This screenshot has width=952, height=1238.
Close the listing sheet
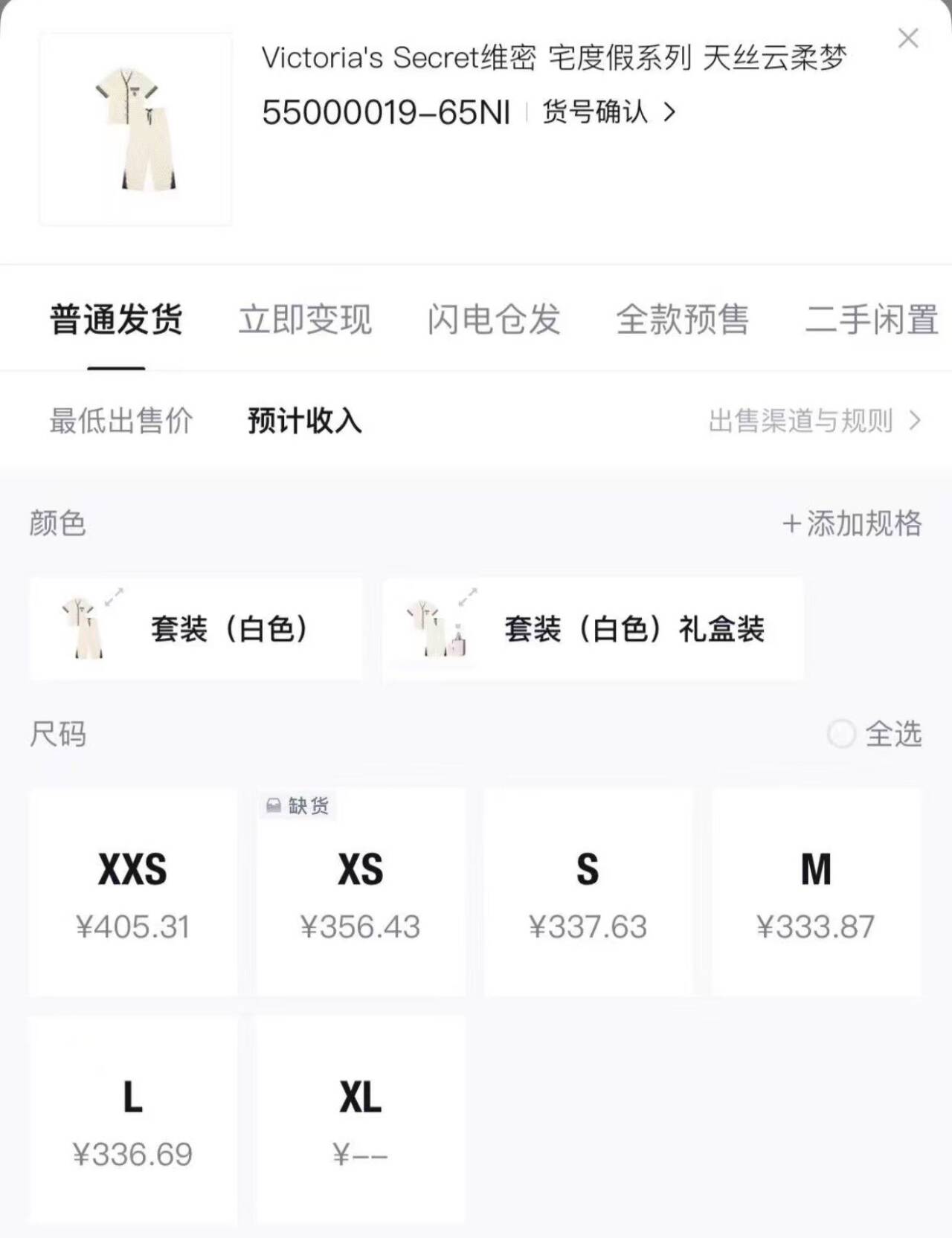coord(908,39)
